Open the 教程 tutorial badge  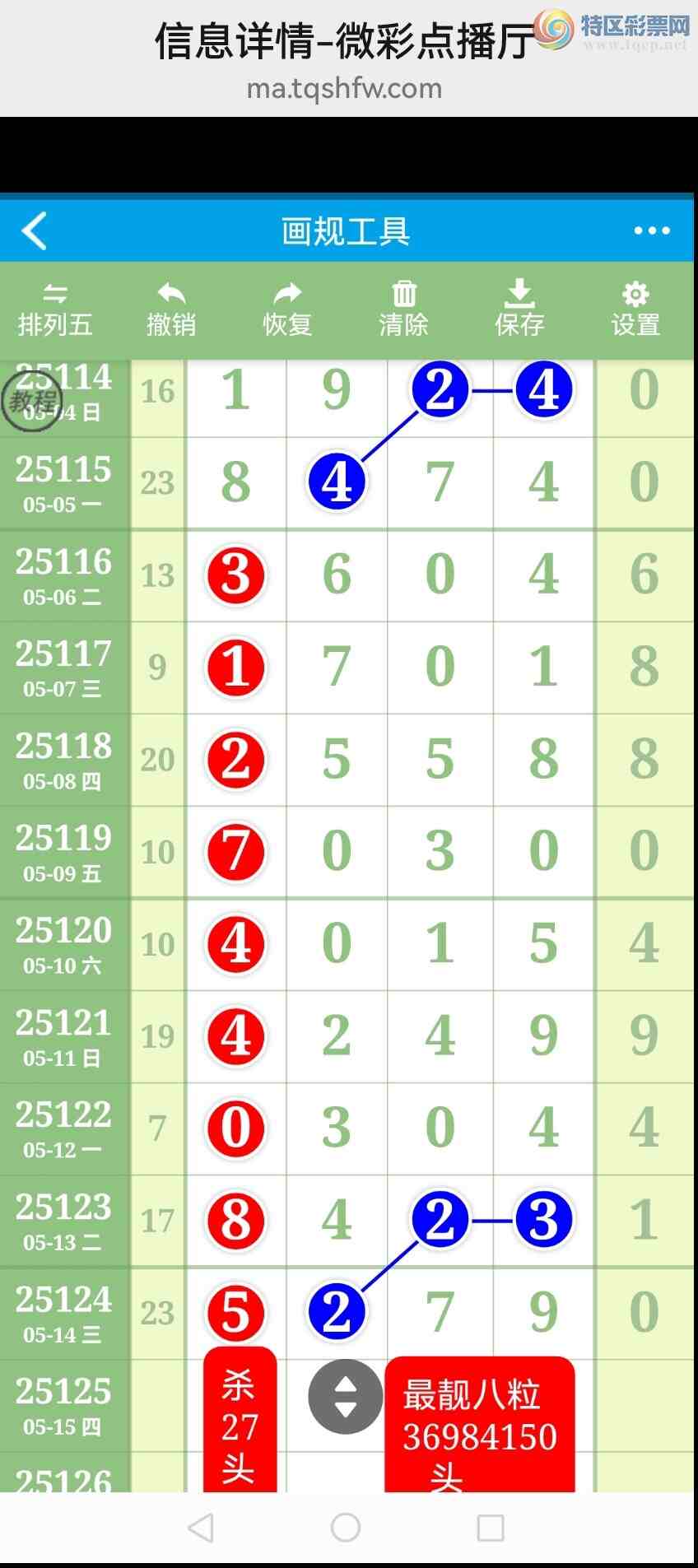click(31, 401)
